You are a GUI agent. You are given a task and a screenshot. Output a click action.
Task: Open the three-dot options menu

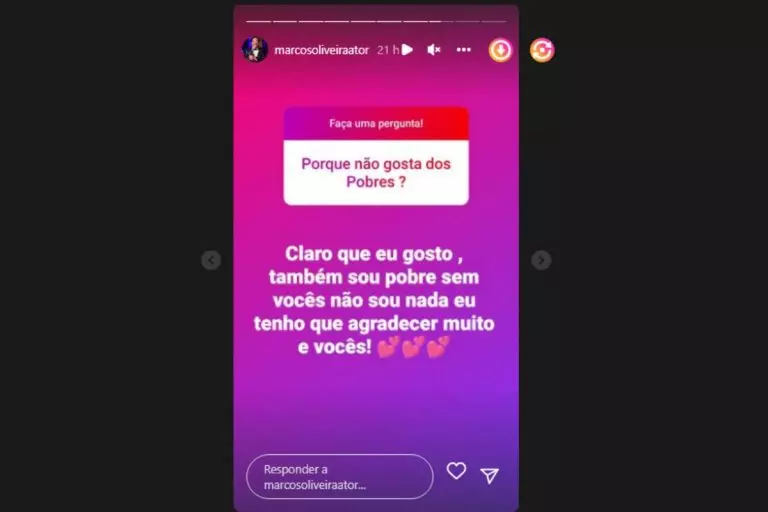(x=463, y=50)
